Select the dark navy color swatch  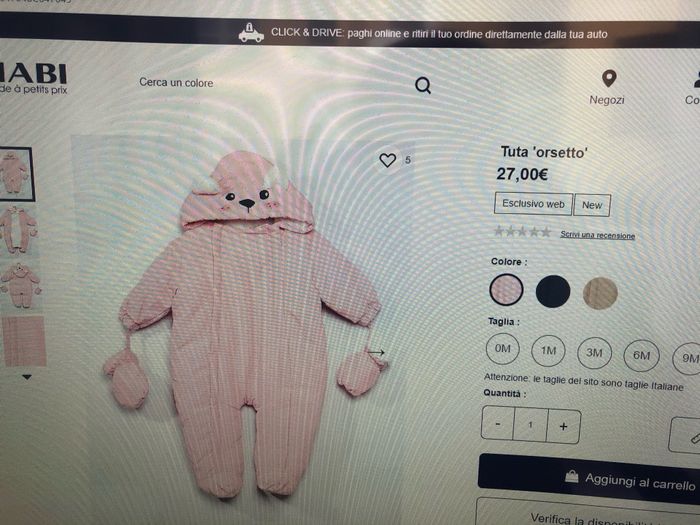[552, 292]
